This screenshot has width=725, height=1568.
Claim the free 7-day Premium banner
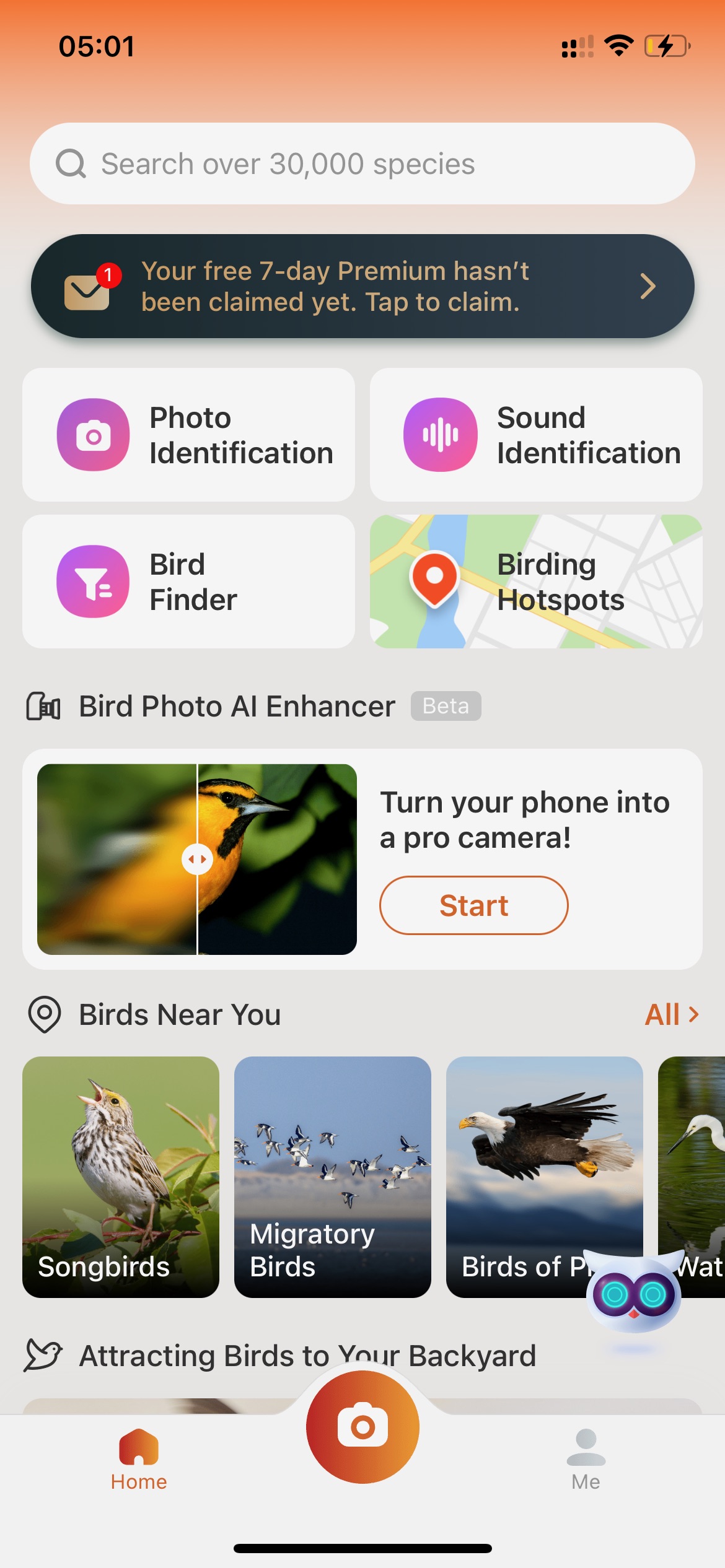[362, 286]
